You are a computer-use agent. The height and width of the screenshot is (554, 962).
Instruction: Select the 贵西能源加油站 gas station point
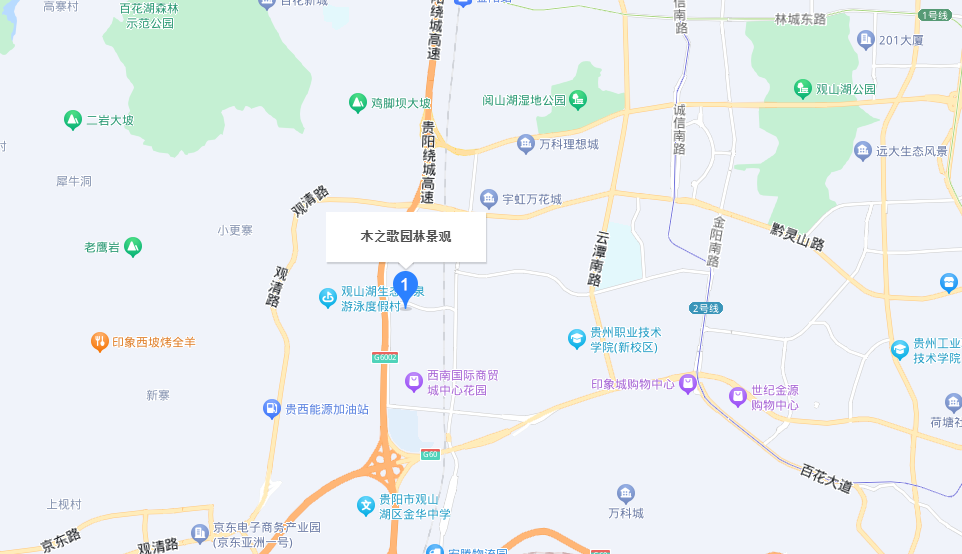[271, 408]
